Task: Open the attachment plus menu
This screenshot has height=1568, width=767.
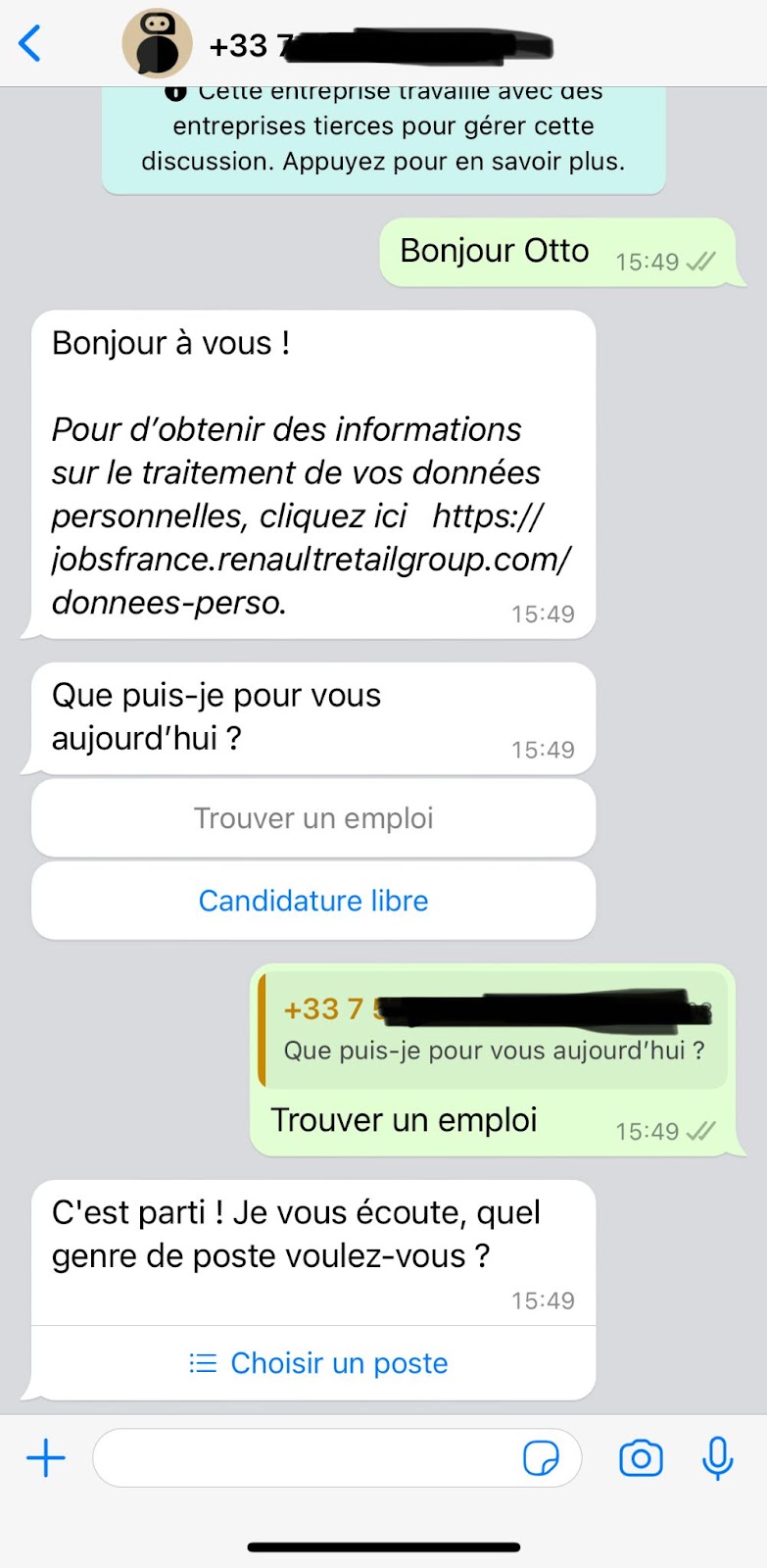Action: click(x=45, y=1458)
